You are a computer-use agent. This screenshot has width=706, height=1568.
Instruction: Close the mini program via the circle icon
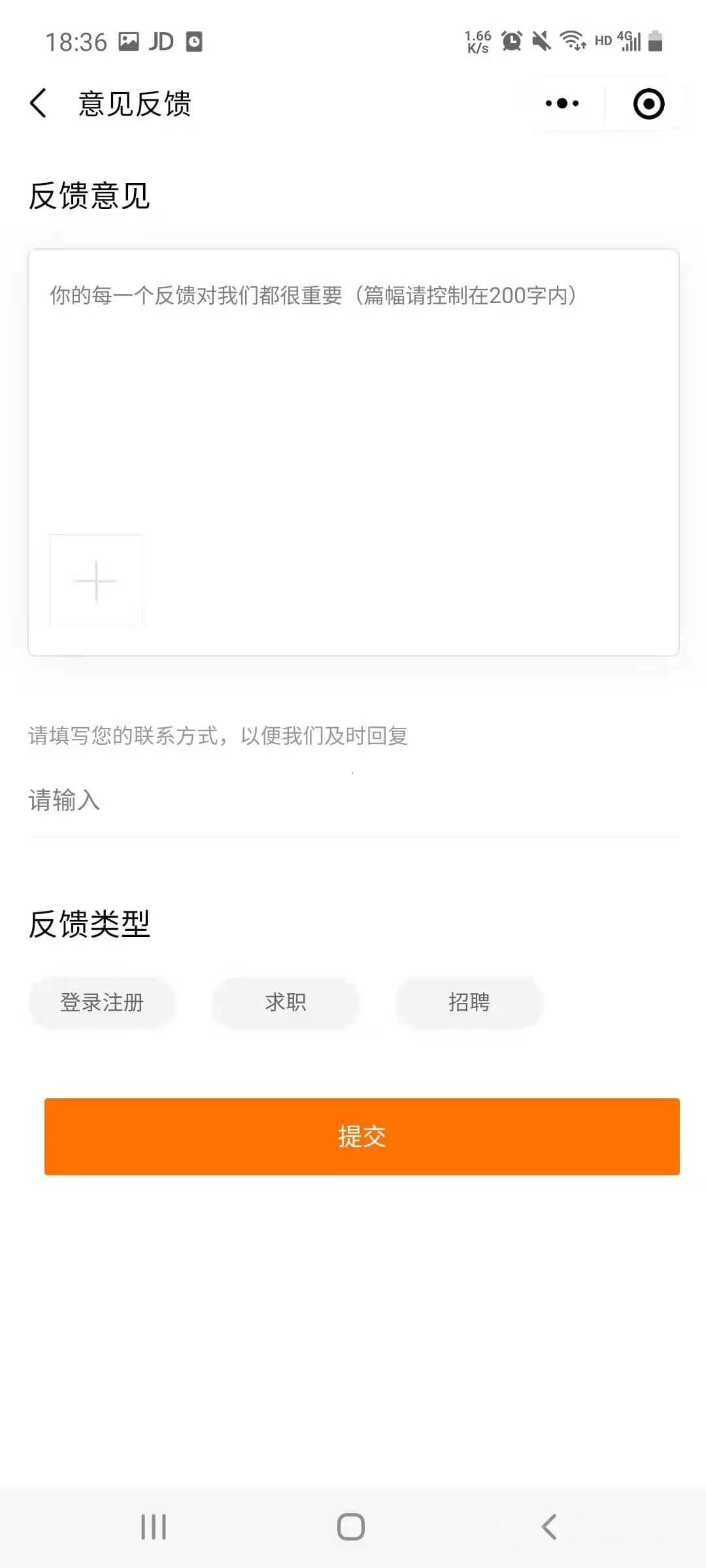[648, 104]
